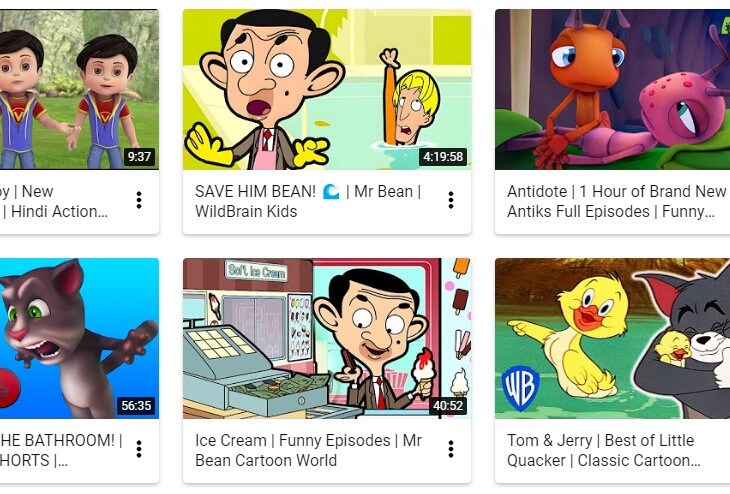Open options for SAVE HIM BEAN! video
This screenshot has height=494, width=730.
tap(451, 200)
